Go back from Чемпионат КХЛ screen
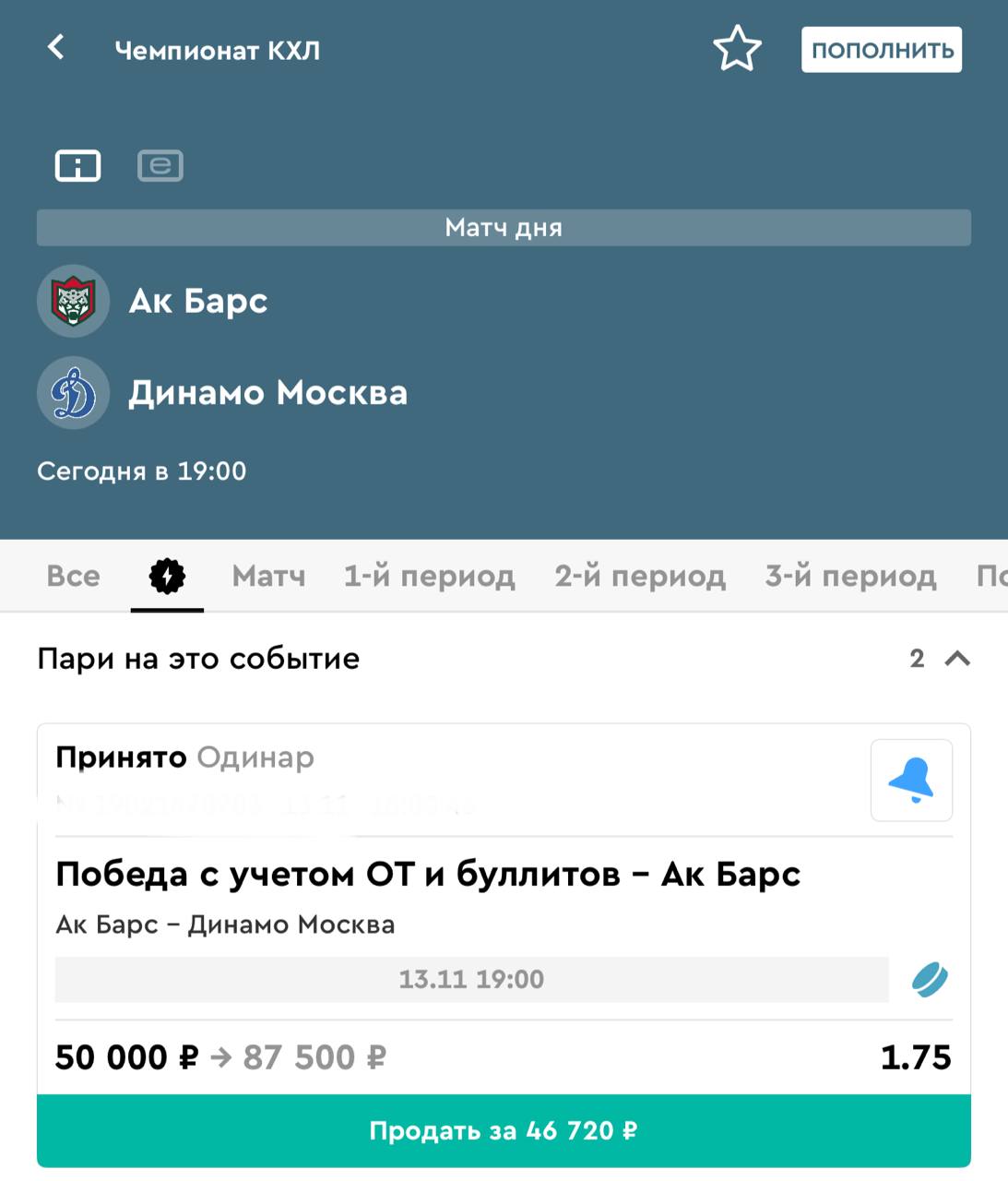Screen dimensions: 1008x1181 pos(56,48)
